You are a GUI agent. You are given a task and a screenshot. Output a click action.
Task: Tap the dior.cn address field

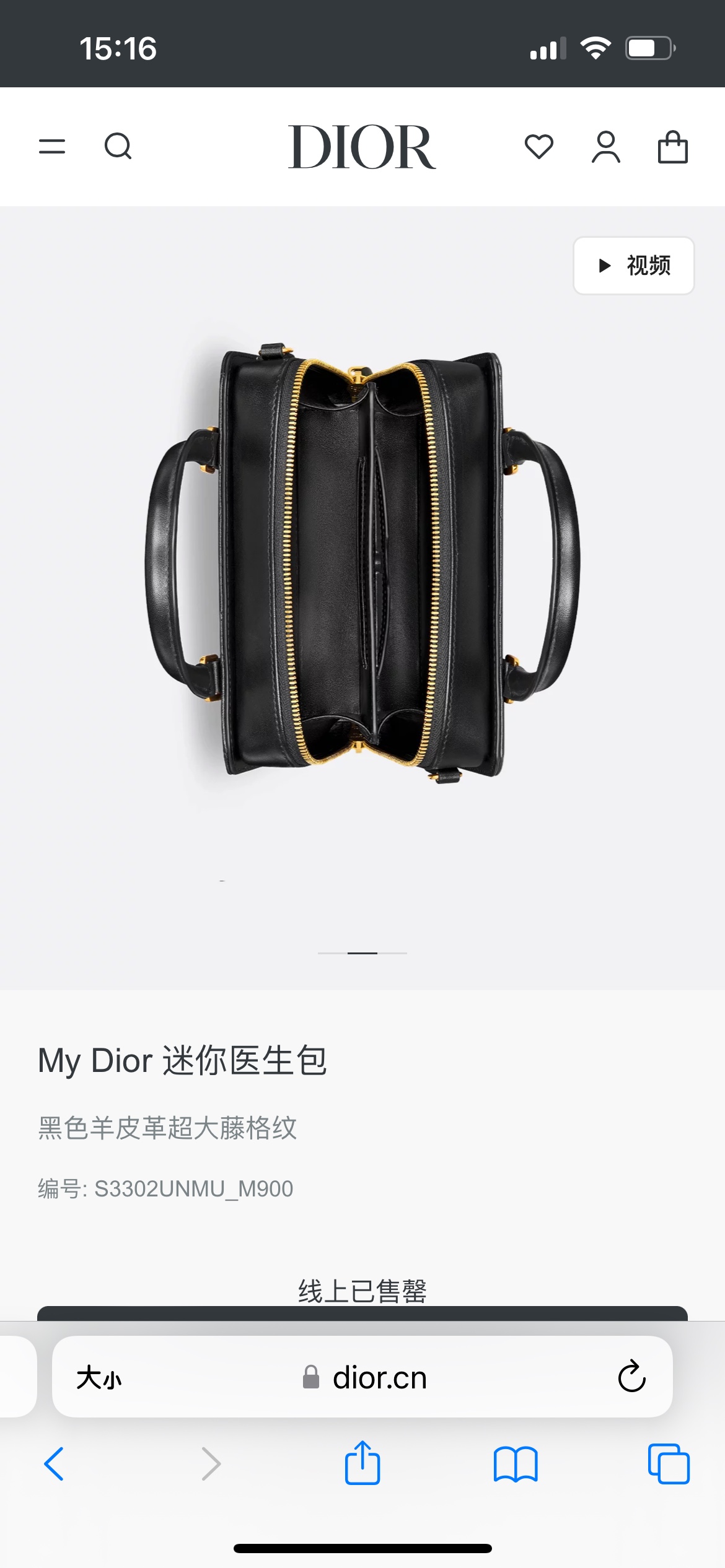click(x=366, y=1378)
